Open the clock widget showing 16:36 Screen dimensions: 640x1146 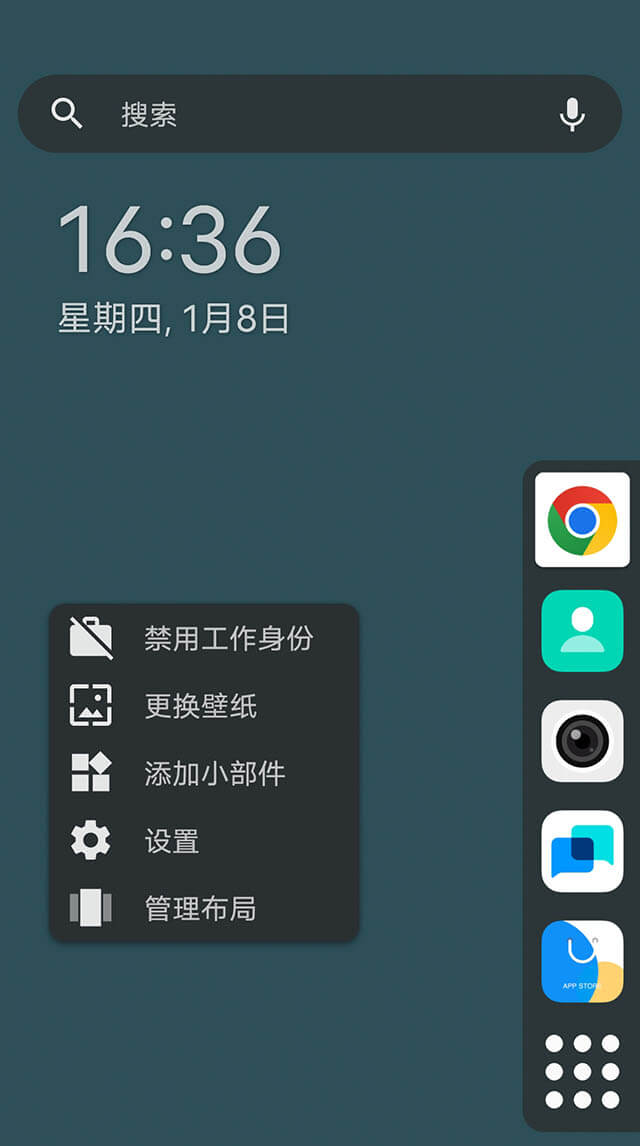point(170,240)
